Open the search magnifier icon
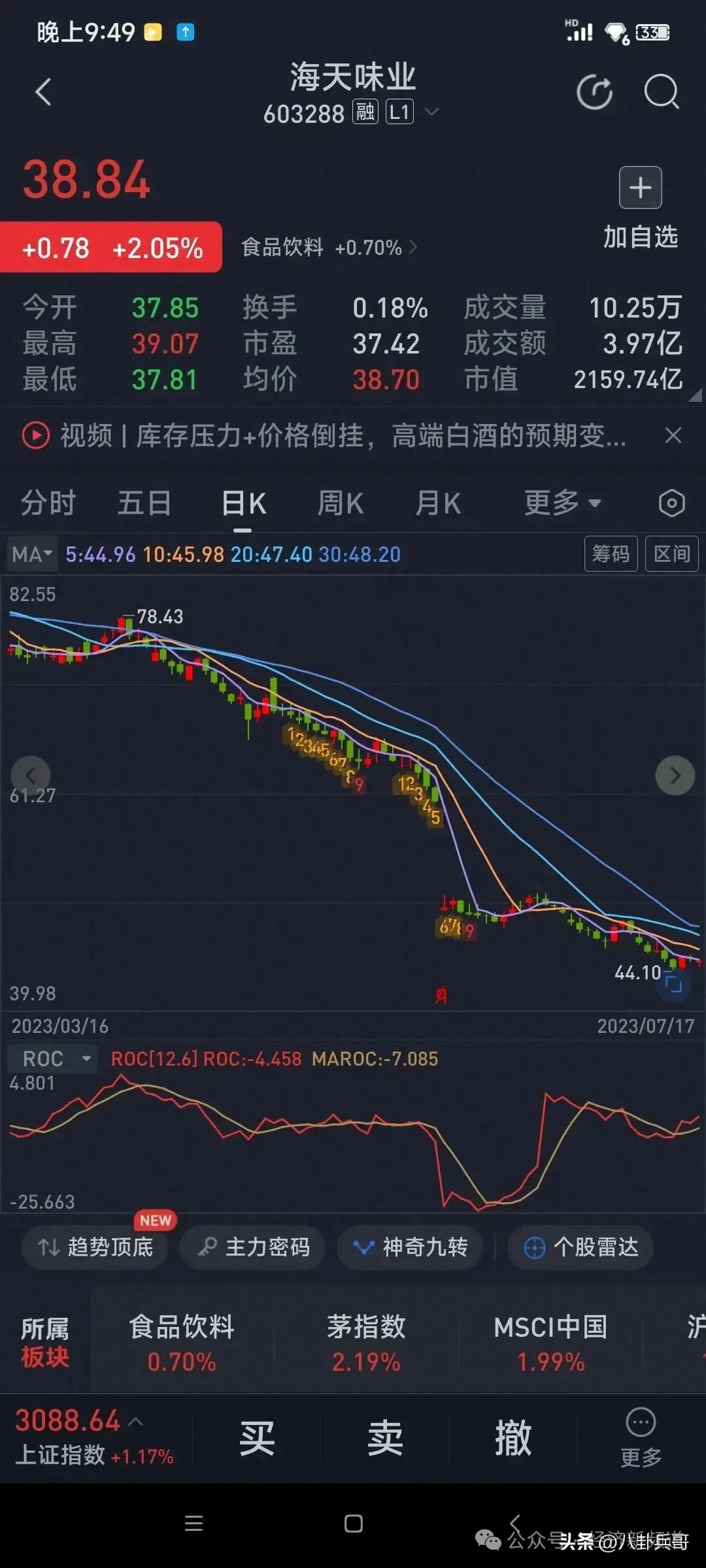 [662, 92]
